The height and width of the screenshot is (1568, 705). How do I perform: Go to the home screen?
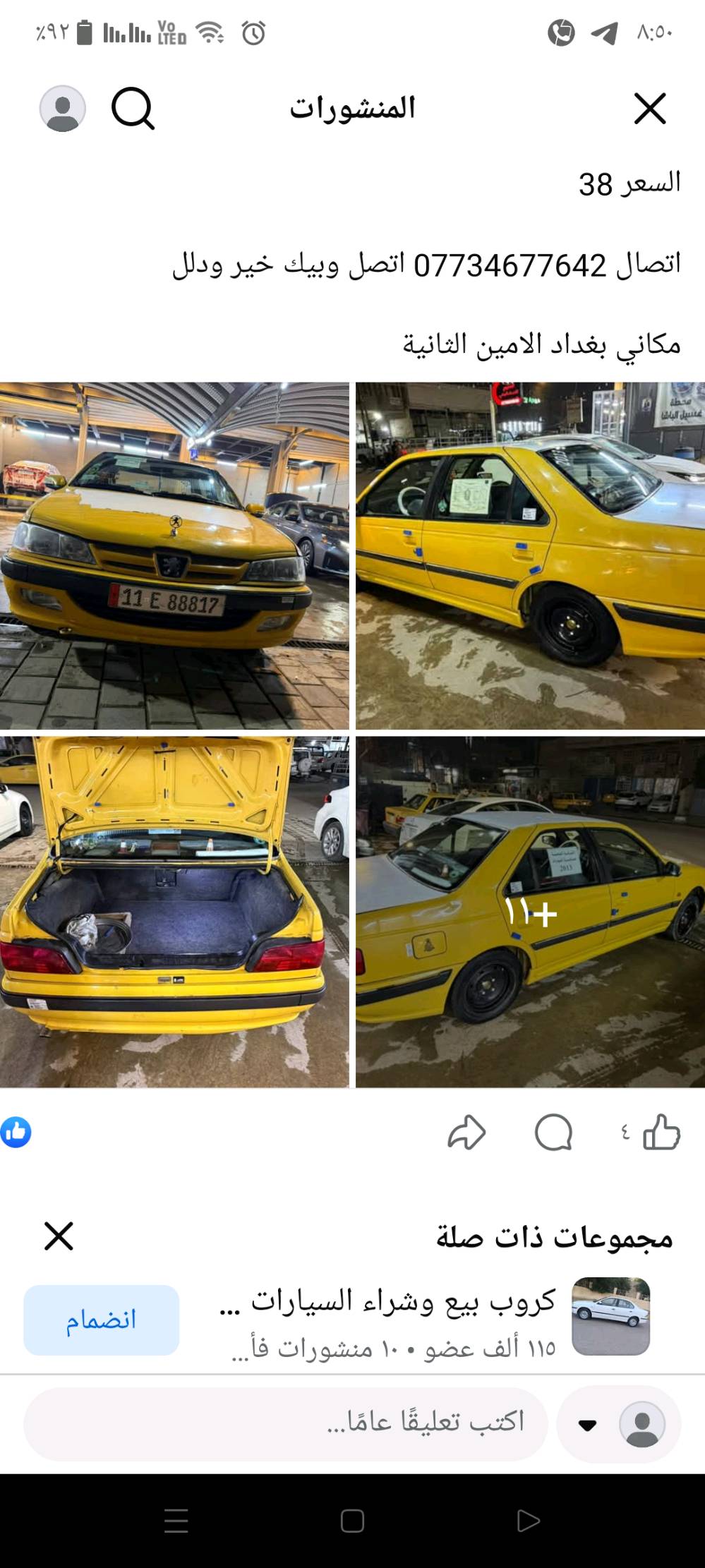point(352,1520)
